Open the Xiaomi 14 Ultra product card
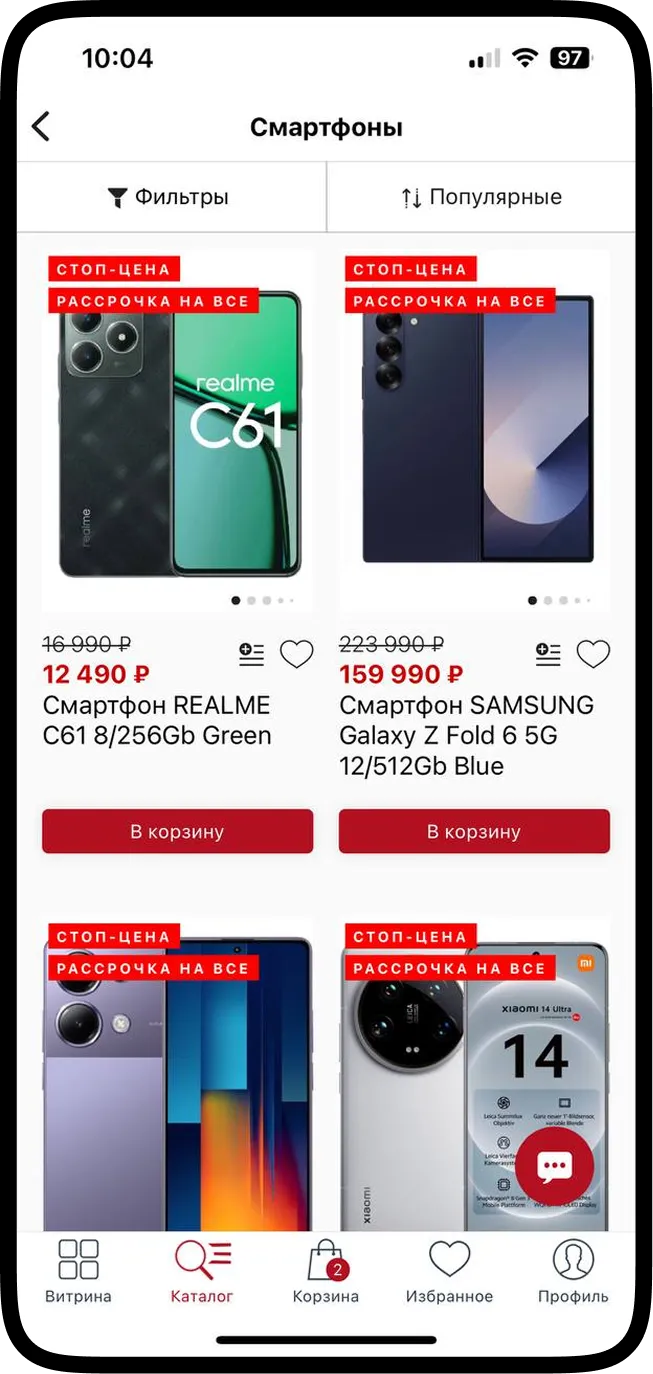 (x=475, y=1075)
